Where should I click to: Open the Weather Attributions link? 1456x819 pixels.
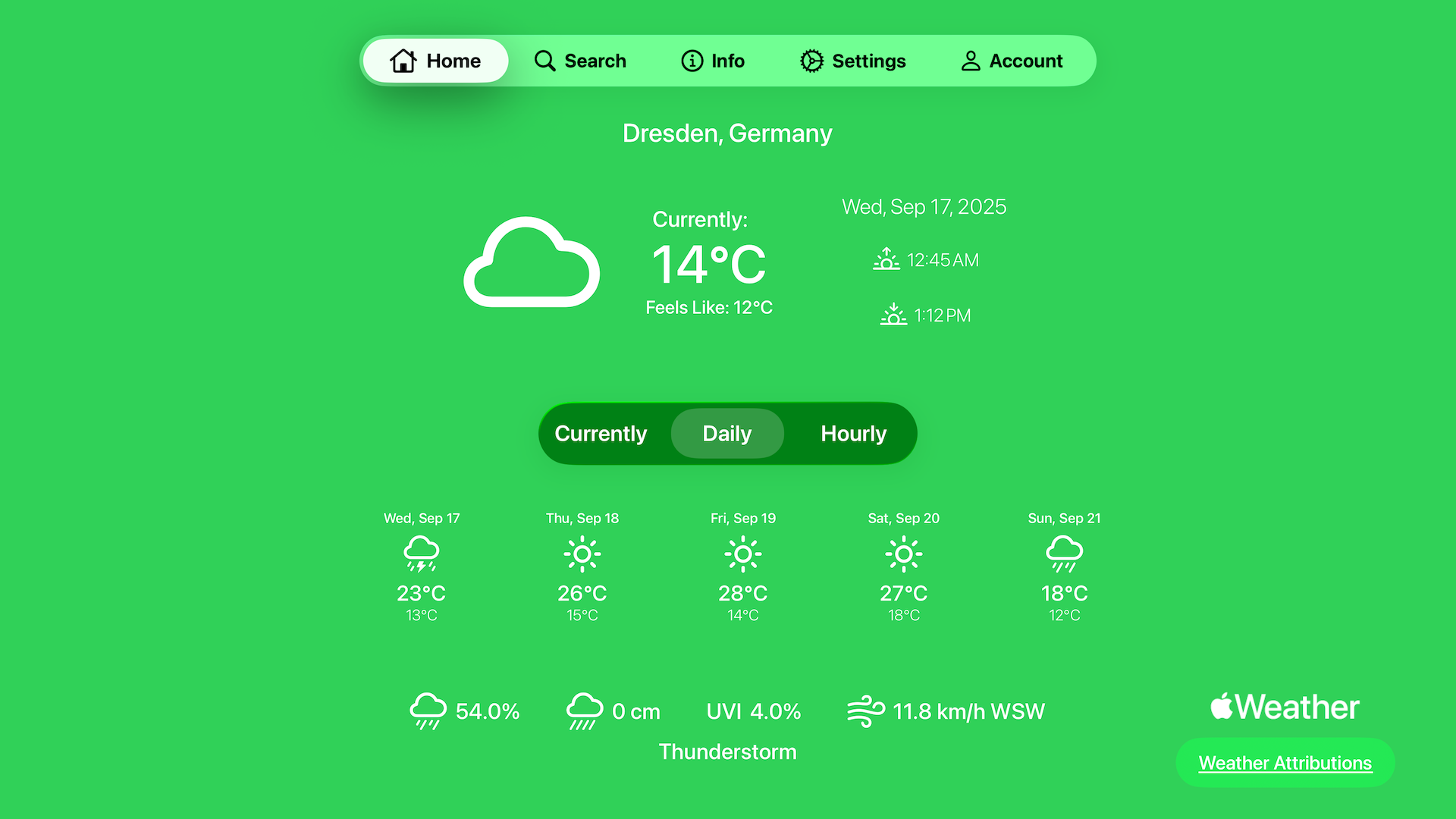1285,763
